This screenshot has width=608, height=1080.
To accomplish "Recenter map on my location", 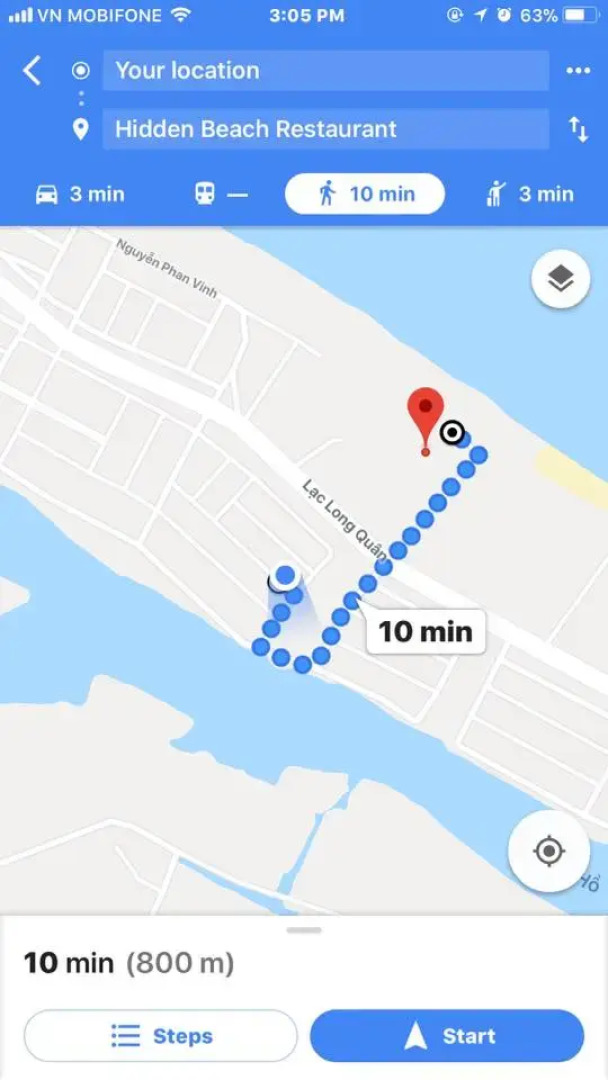I will coord(548,852).
